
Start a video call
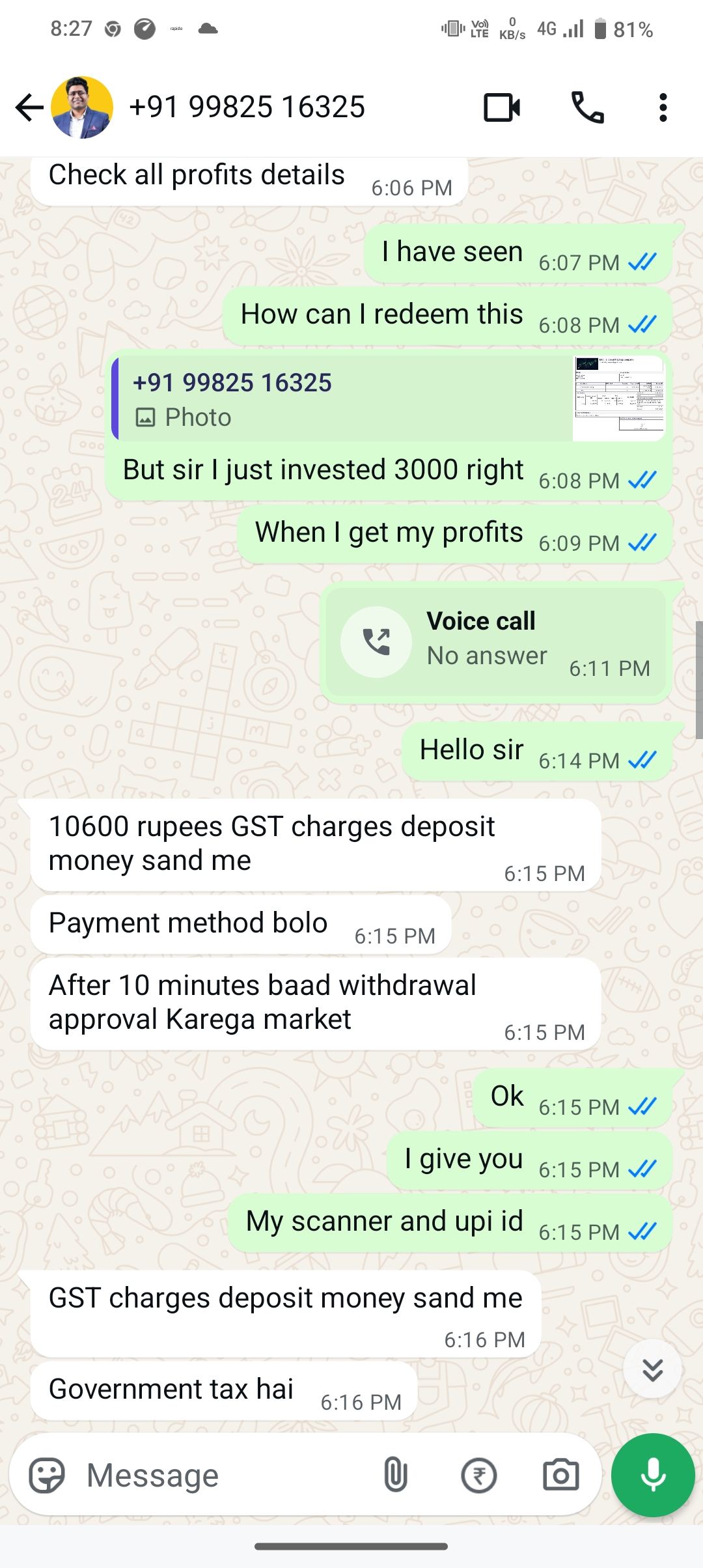(502, 107)
